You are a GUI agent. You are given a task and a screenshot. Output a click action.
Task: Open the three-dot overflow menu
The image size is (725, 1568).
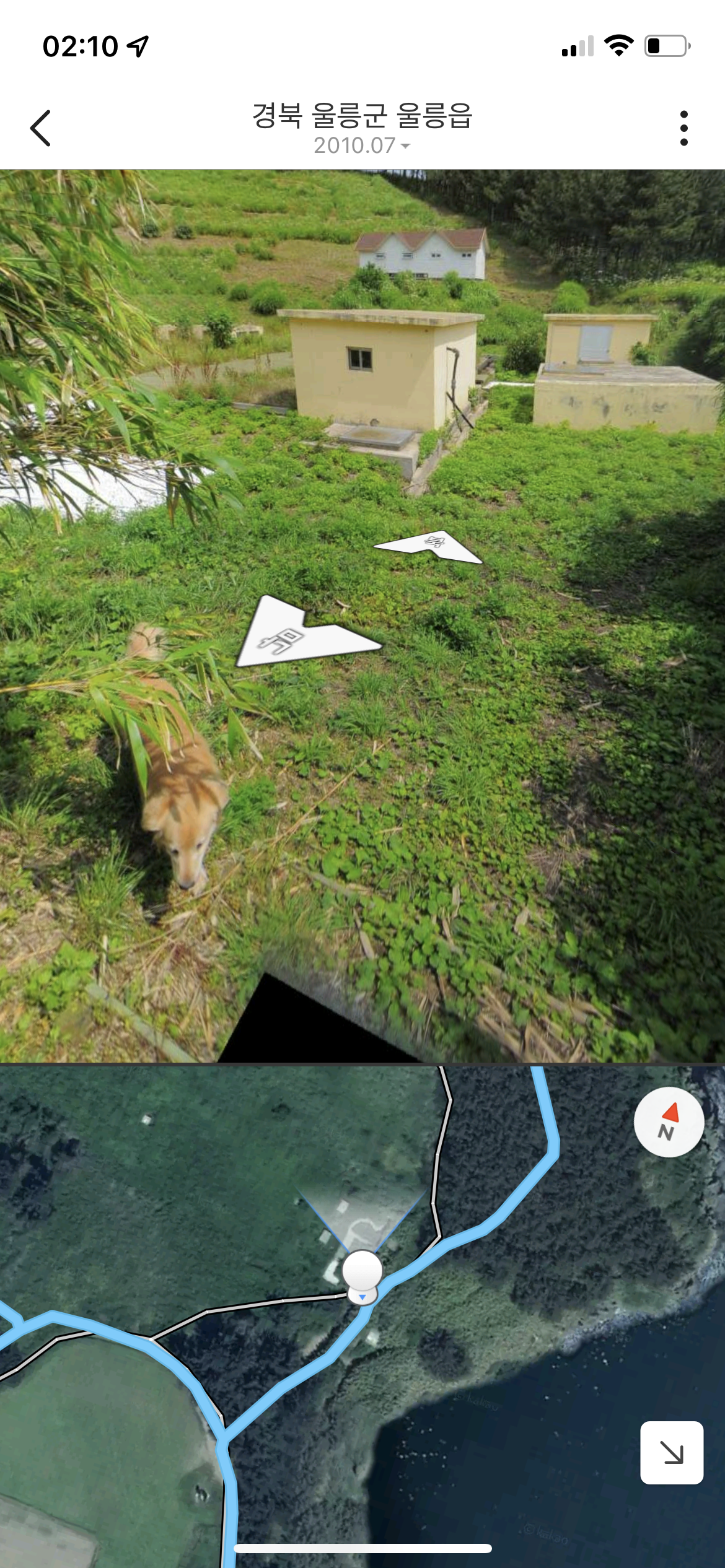tap(683, 128)
